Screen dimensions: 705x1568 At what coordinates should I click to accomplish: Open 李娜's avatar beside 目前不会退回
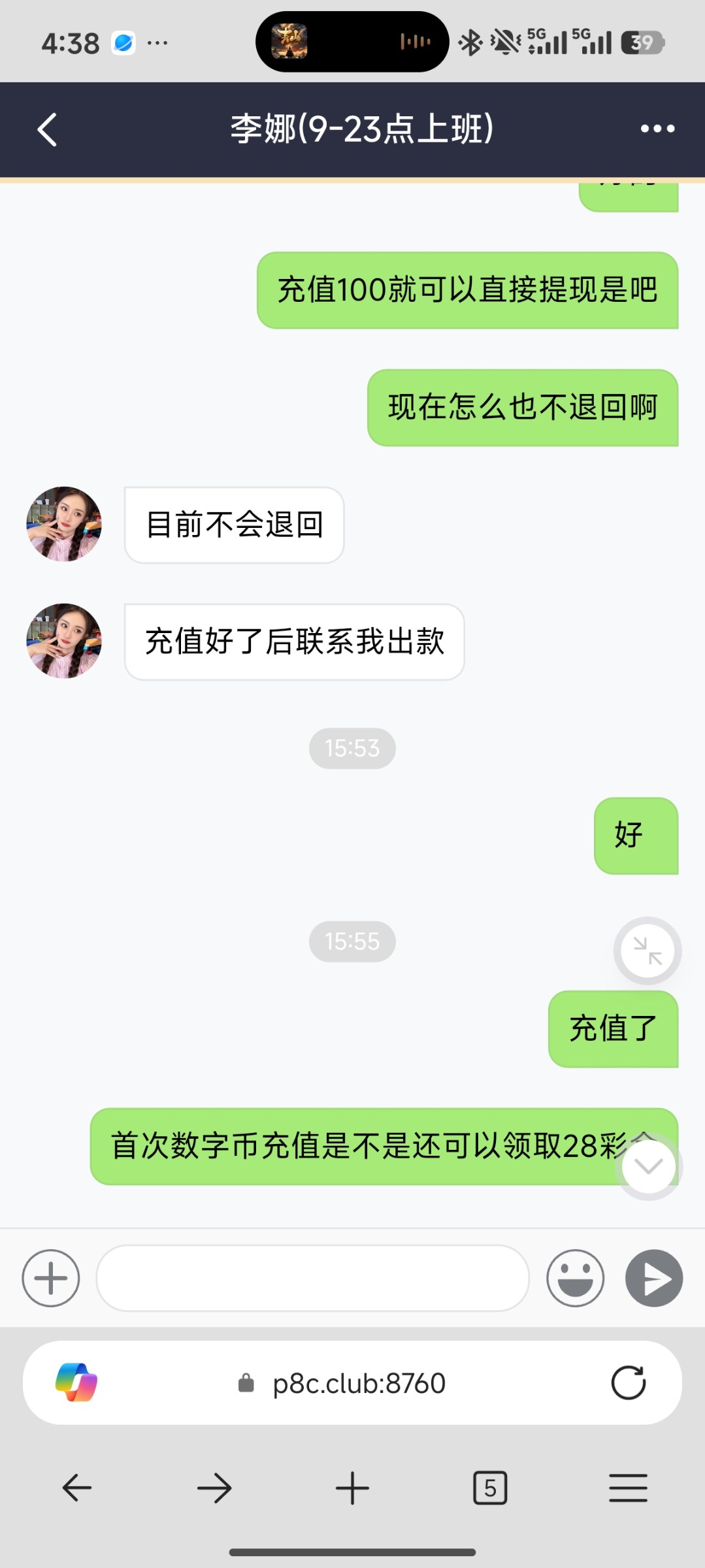(x=64, y=524)
